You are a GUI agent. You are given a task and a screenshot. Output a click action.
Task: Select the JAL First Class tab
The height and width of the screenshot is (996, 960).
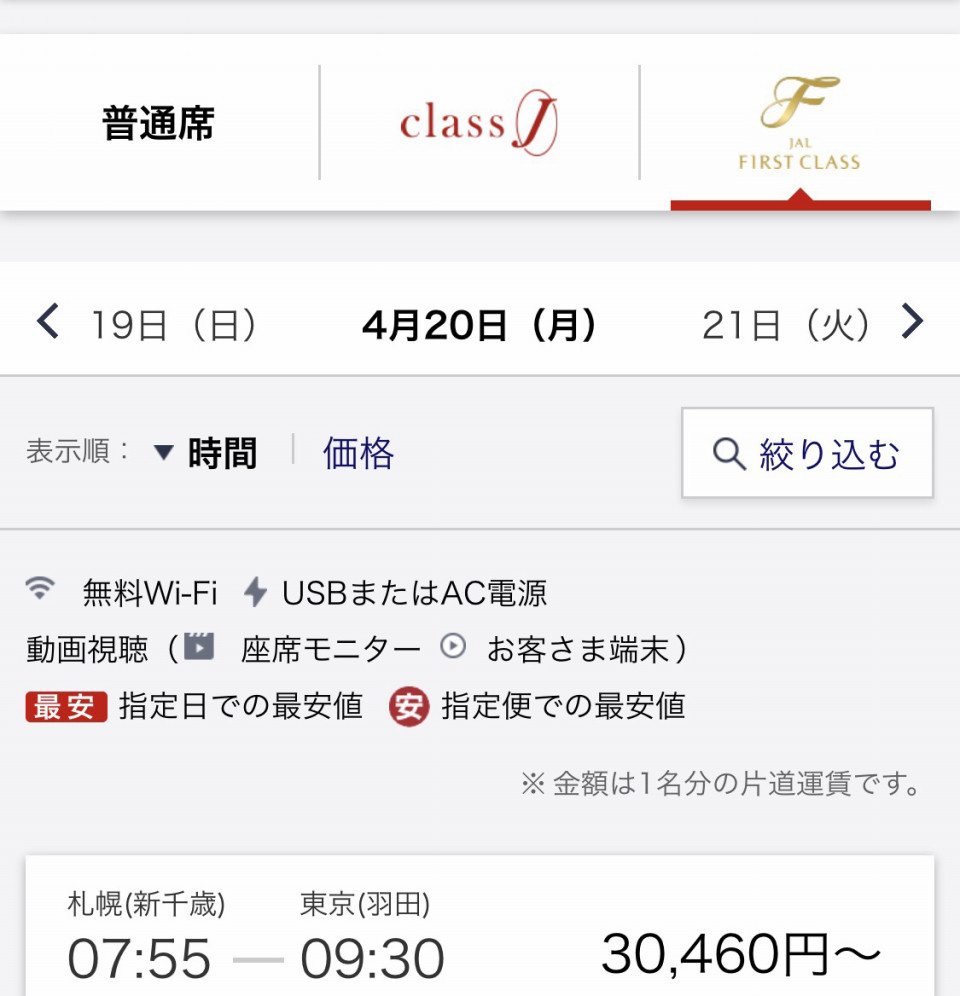click(x=799, y=124)
